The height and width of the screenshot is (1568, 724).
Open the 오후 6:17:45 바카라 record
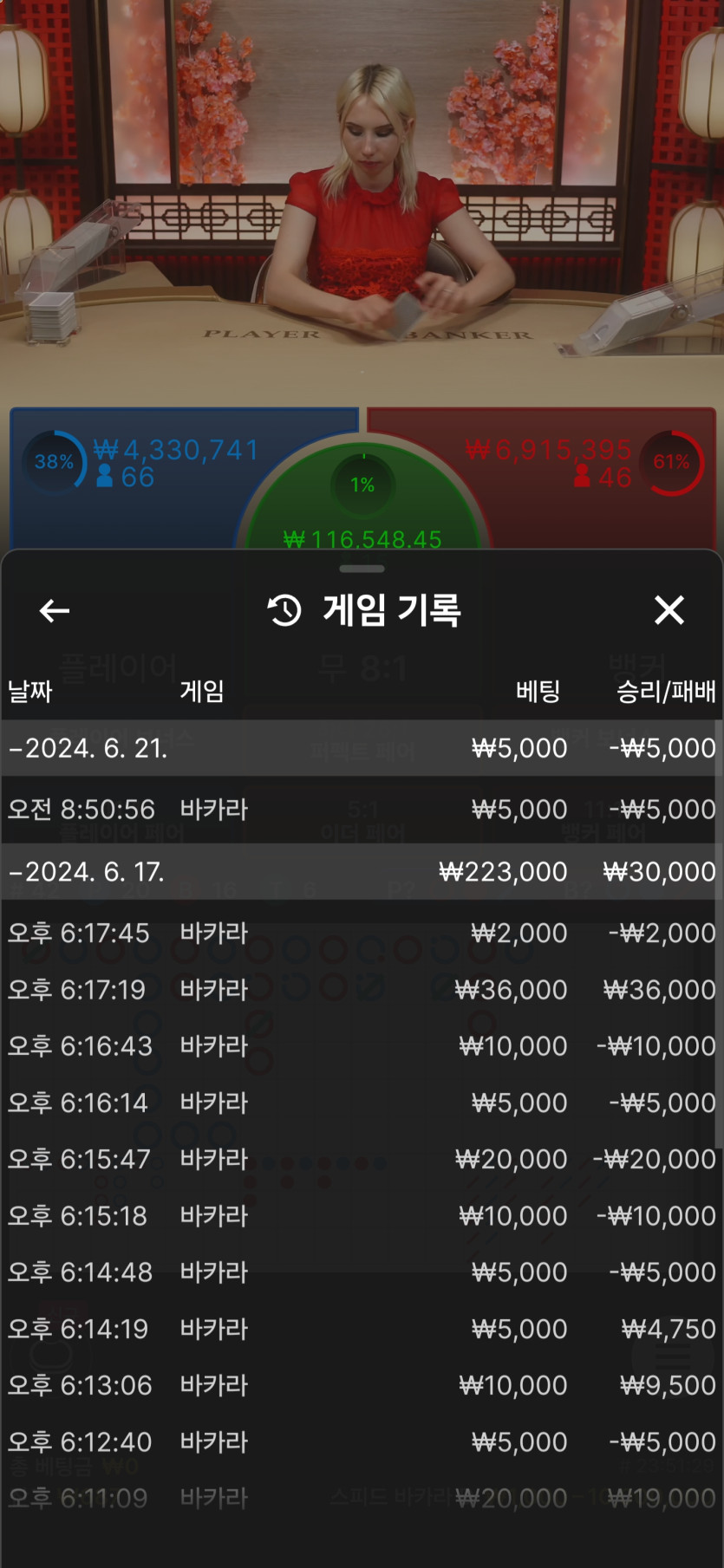[361, 934]
